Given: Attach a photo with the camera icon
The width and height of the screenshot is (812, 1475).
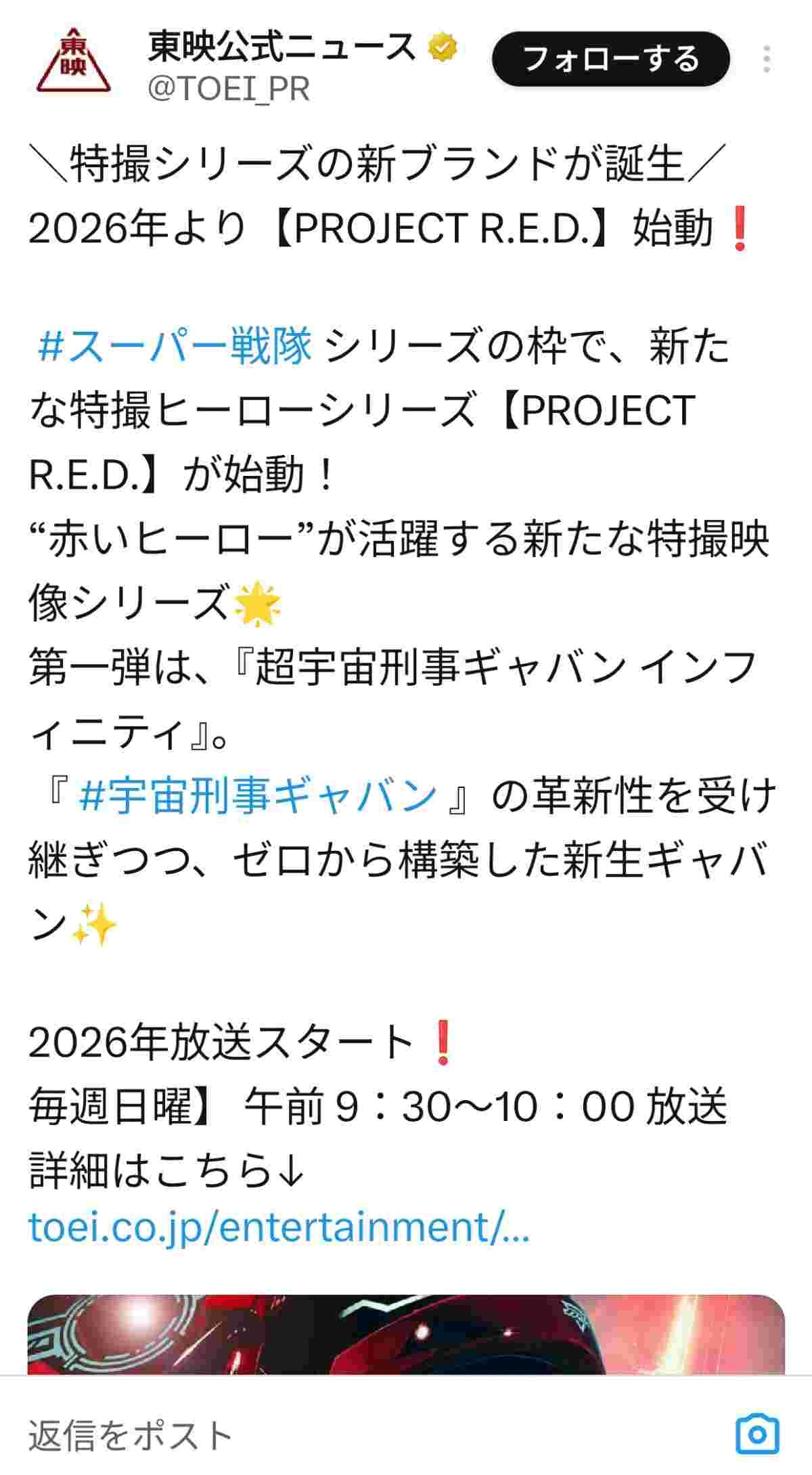Looking at the screenshot, I should pos(757,1434).
